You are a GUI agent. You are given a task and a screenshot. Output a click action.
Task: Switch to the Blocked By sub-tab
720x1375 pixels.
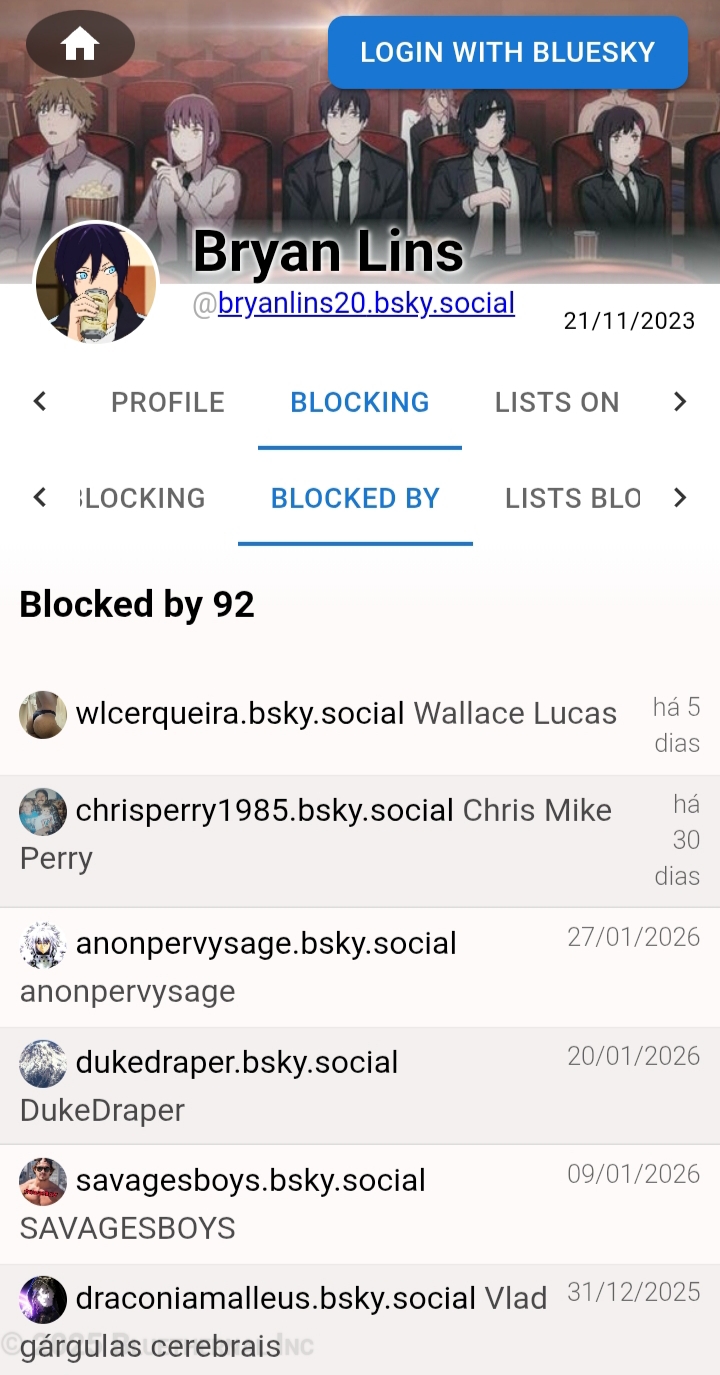(x=355, y=498)
